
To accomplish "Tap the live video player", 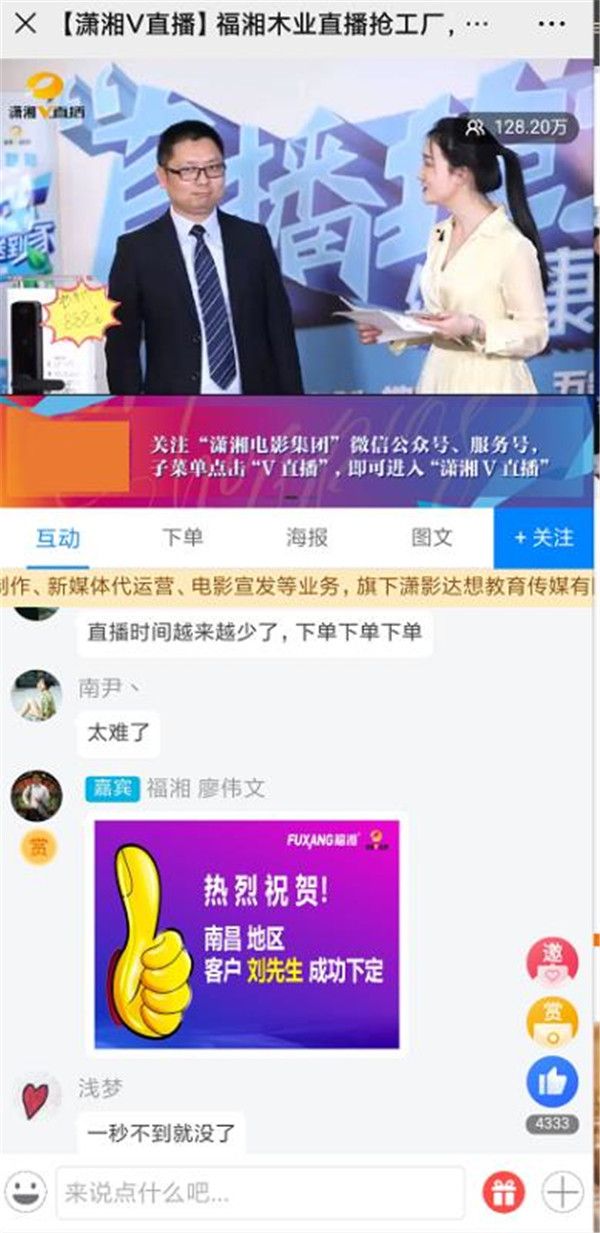I will coord(300,230).
